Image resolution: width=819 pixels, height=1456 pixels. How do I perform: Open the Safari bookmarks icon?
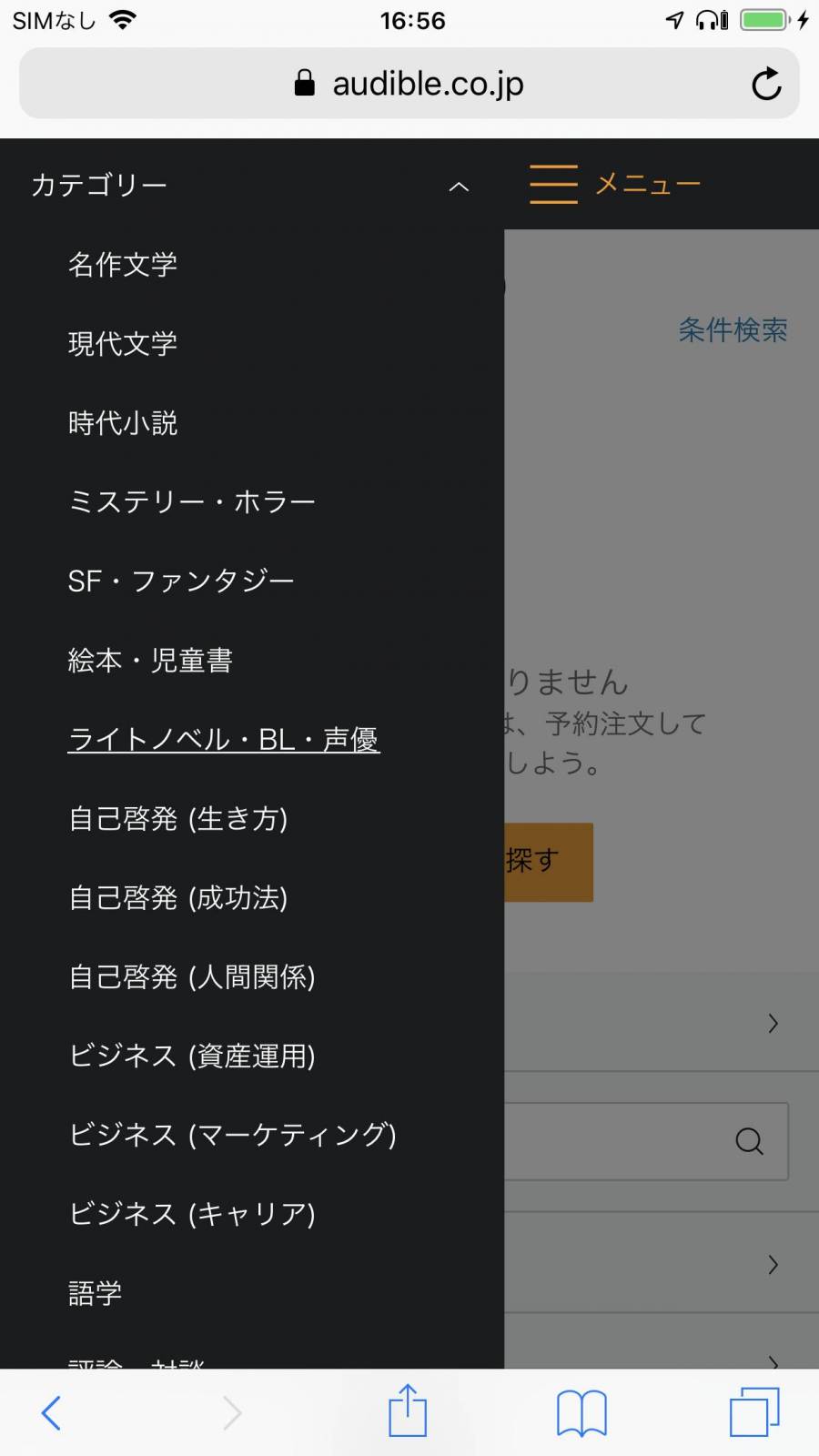[x=581, y=1413]
